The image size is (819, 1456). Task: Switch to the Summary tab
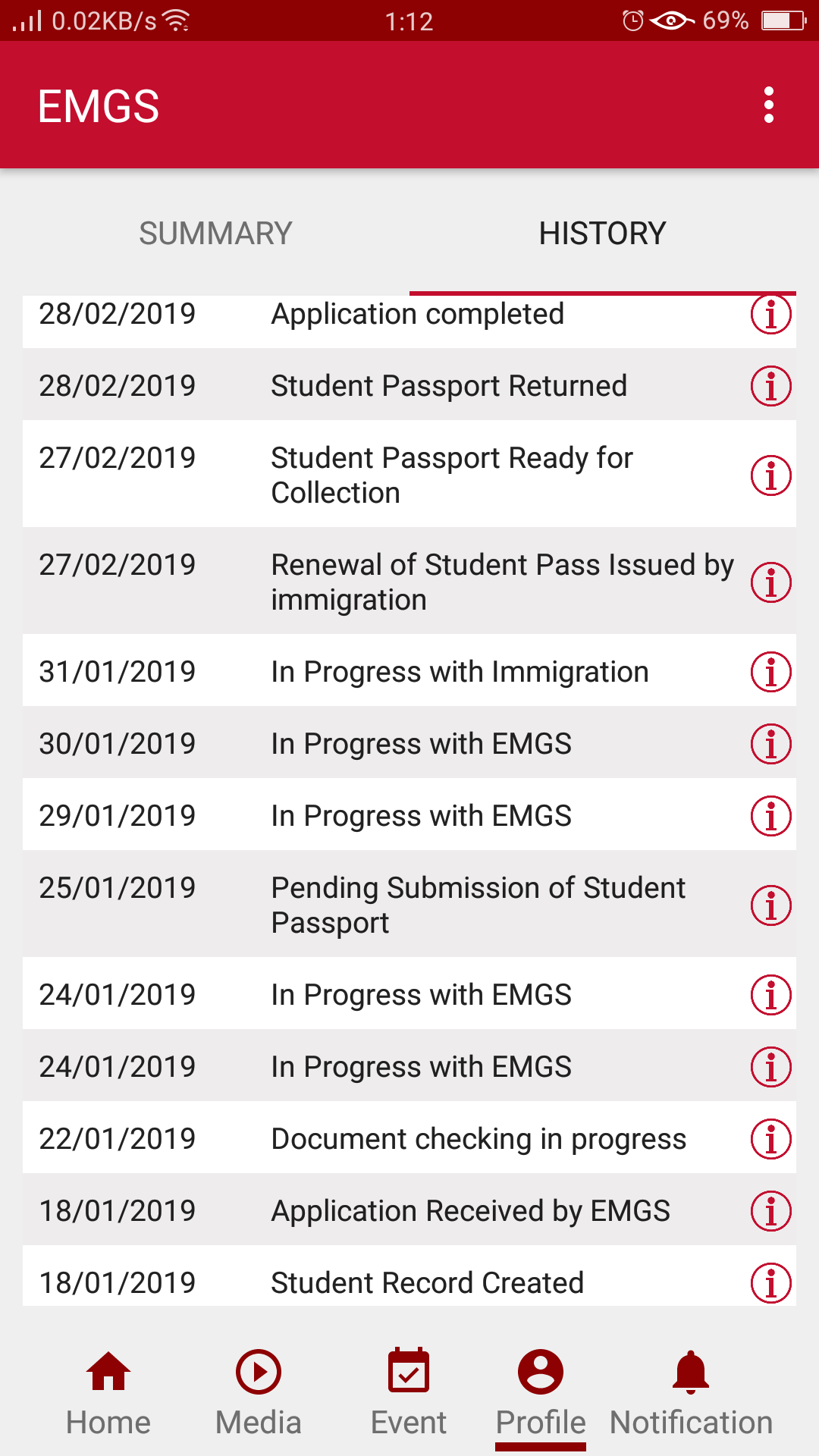(215, 234)
